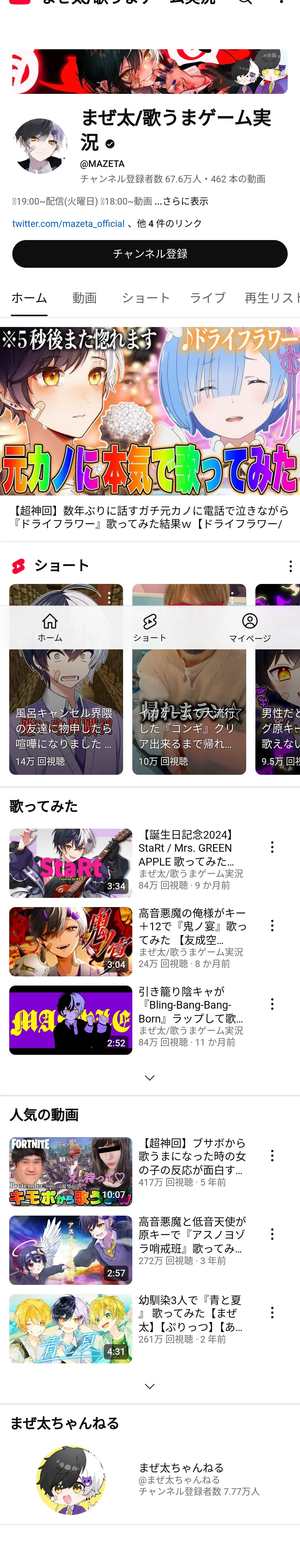Open マイページ in the bottom navigation
The image size is (300, 1568).
pos(249,627)
